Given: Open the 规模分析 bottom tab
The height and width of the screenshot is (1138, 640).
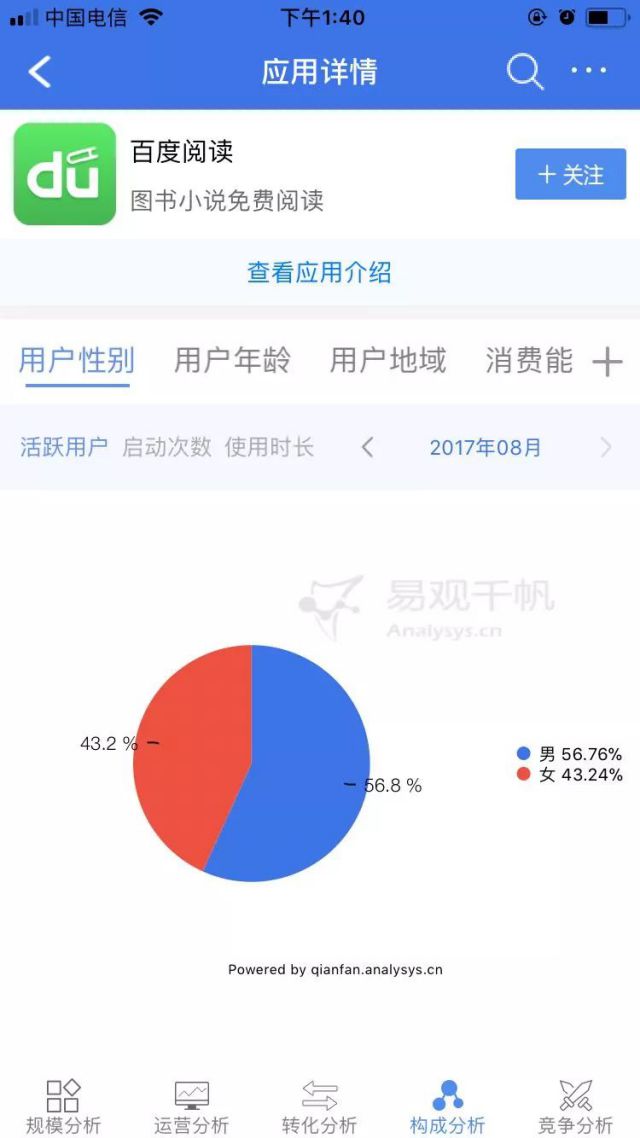Looking at the screenshot, I should [63, 1106].
